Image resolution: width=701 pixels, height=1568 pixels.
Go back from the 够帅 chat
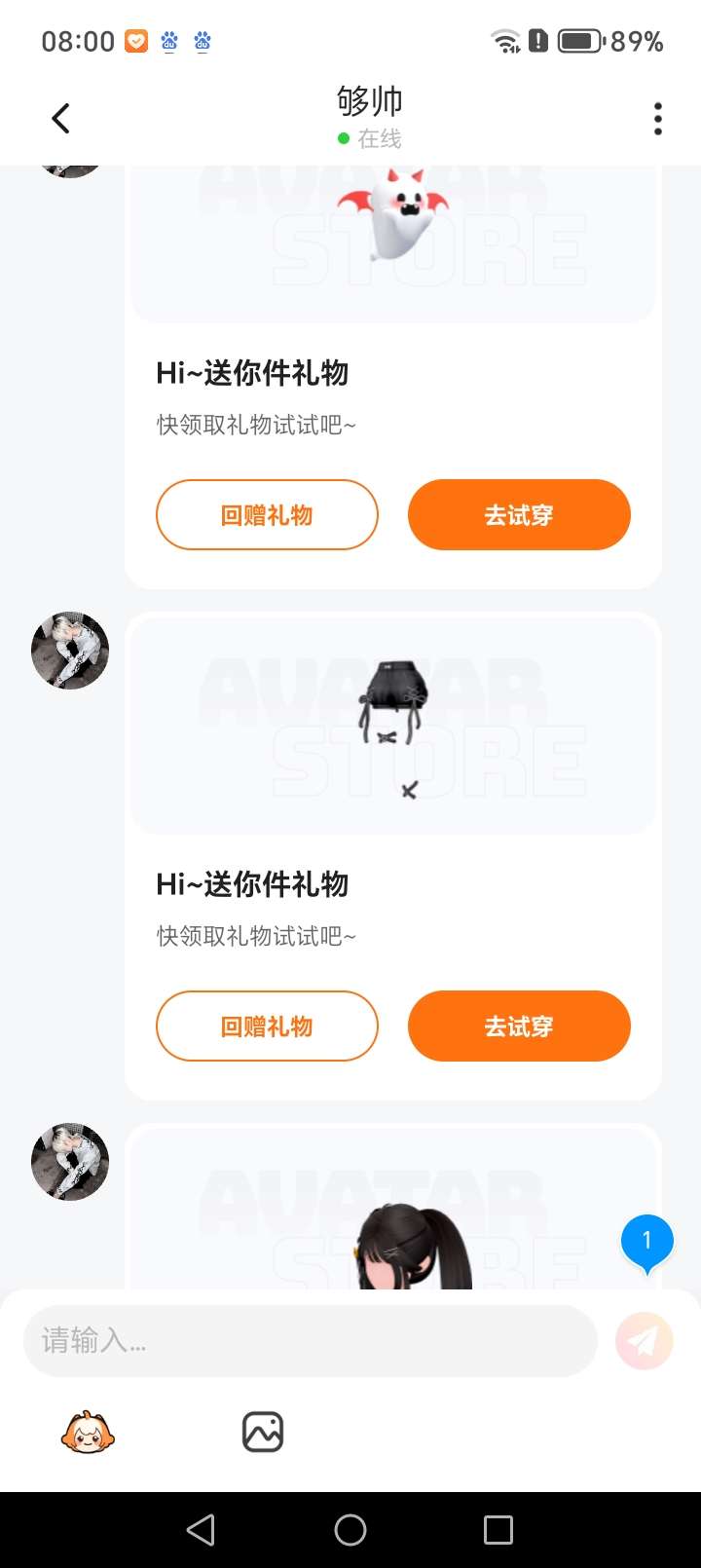(x=60, y=119)
